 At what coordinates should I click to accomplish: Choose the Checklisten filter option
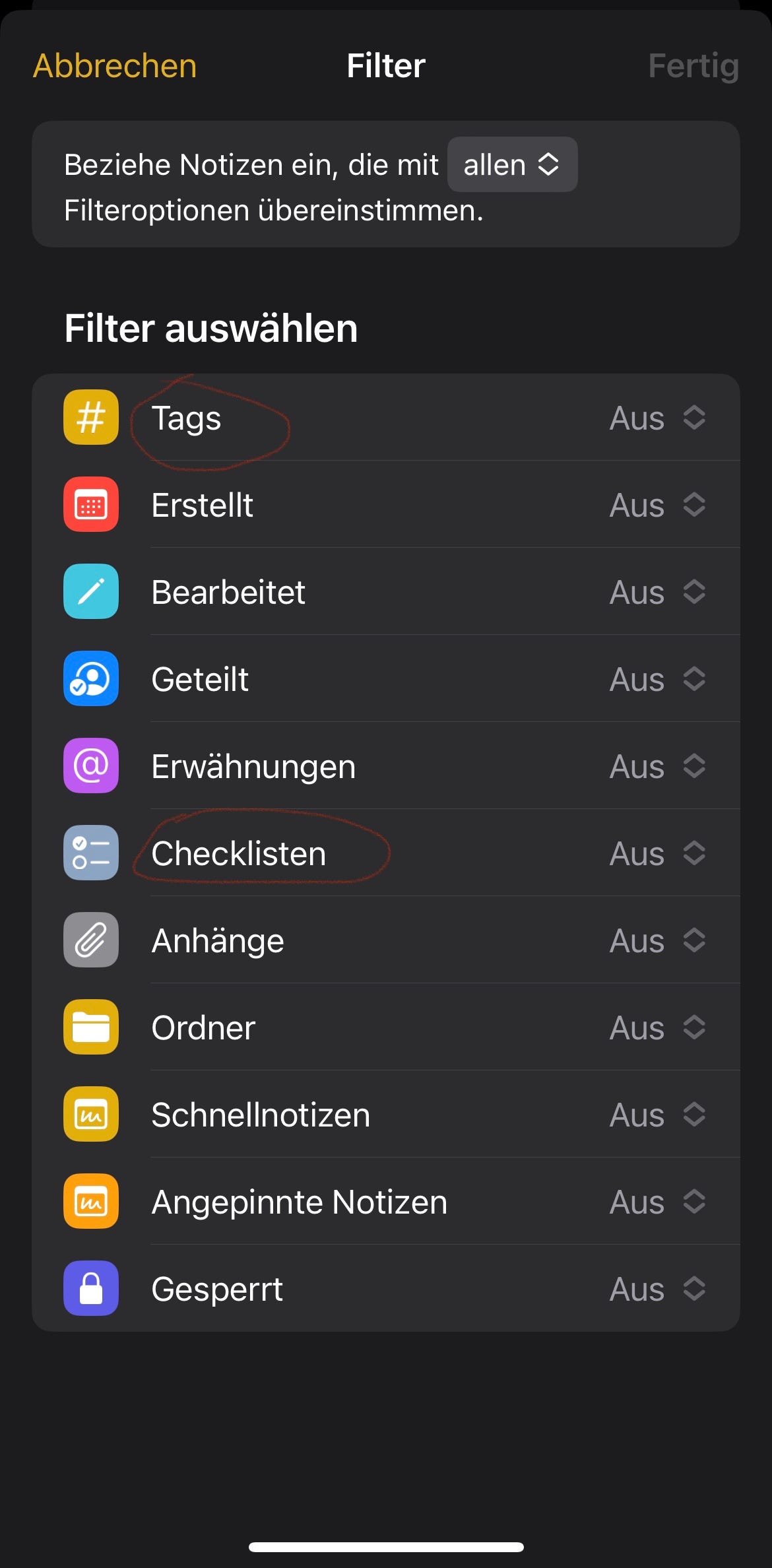pyautogui.click(x=657, y=853)
